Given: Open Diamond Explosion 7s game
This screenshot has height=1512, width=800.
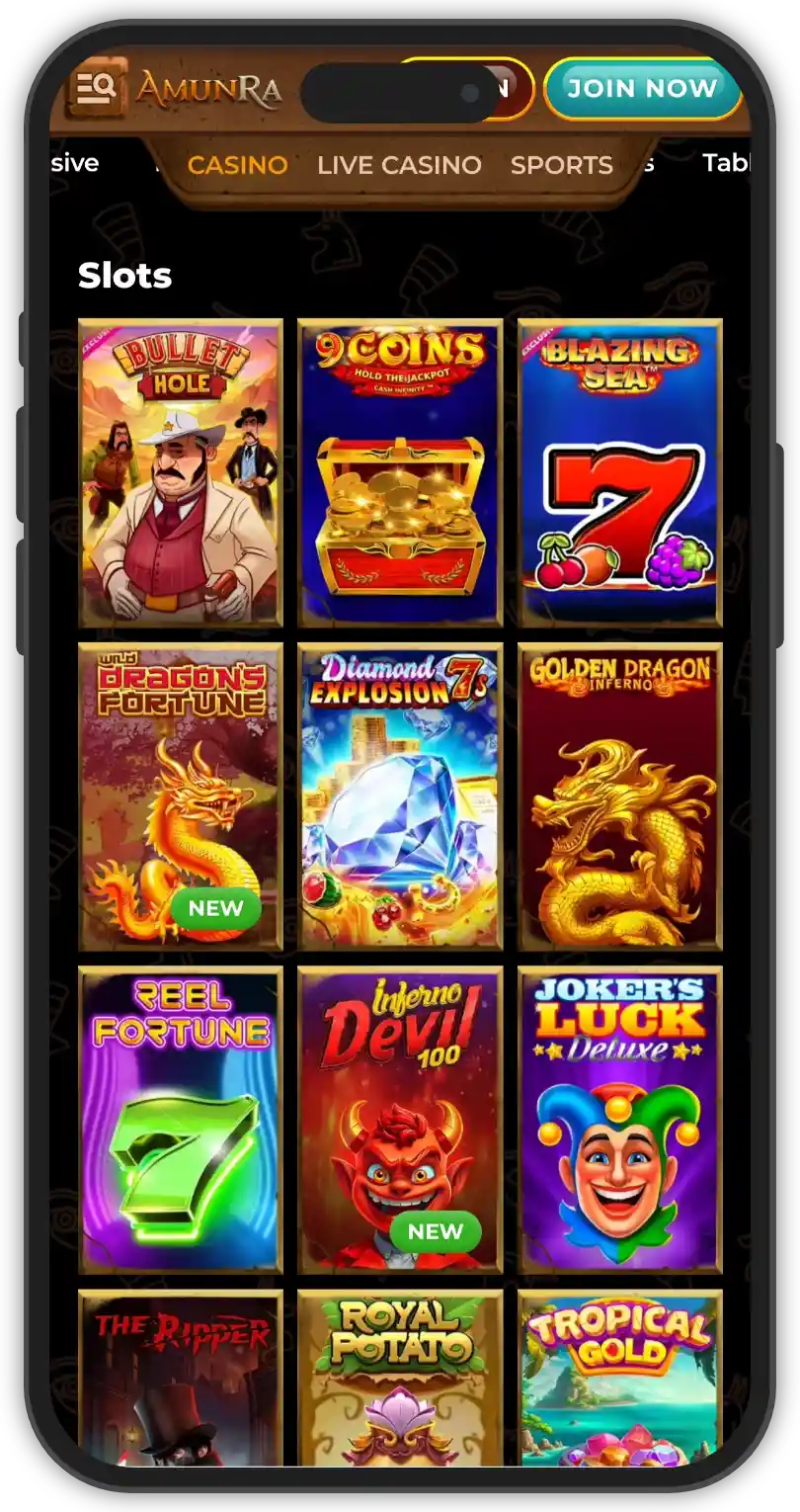Looking at the screenshot, I should pos(400,797).
